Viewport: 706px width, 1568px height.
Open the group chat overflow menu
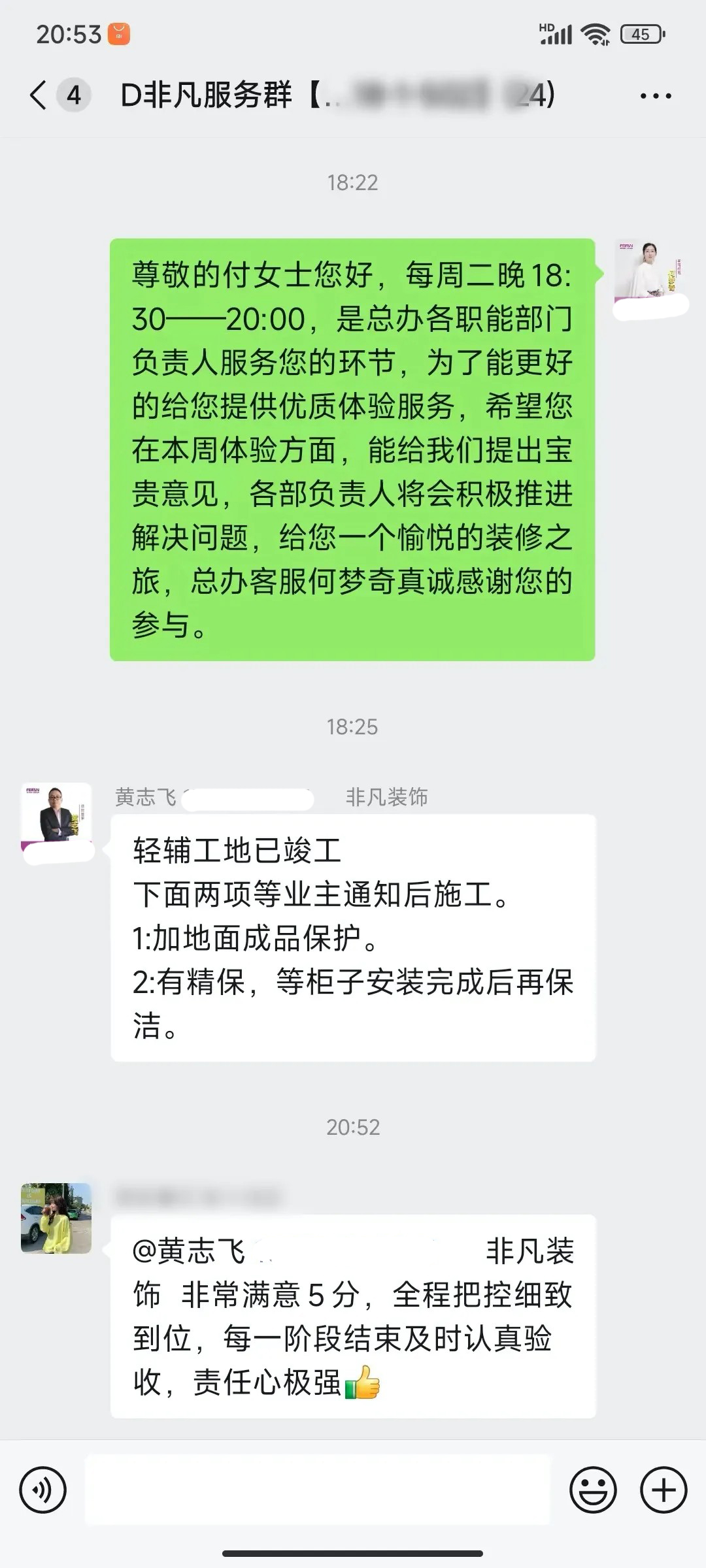[655, 96]
